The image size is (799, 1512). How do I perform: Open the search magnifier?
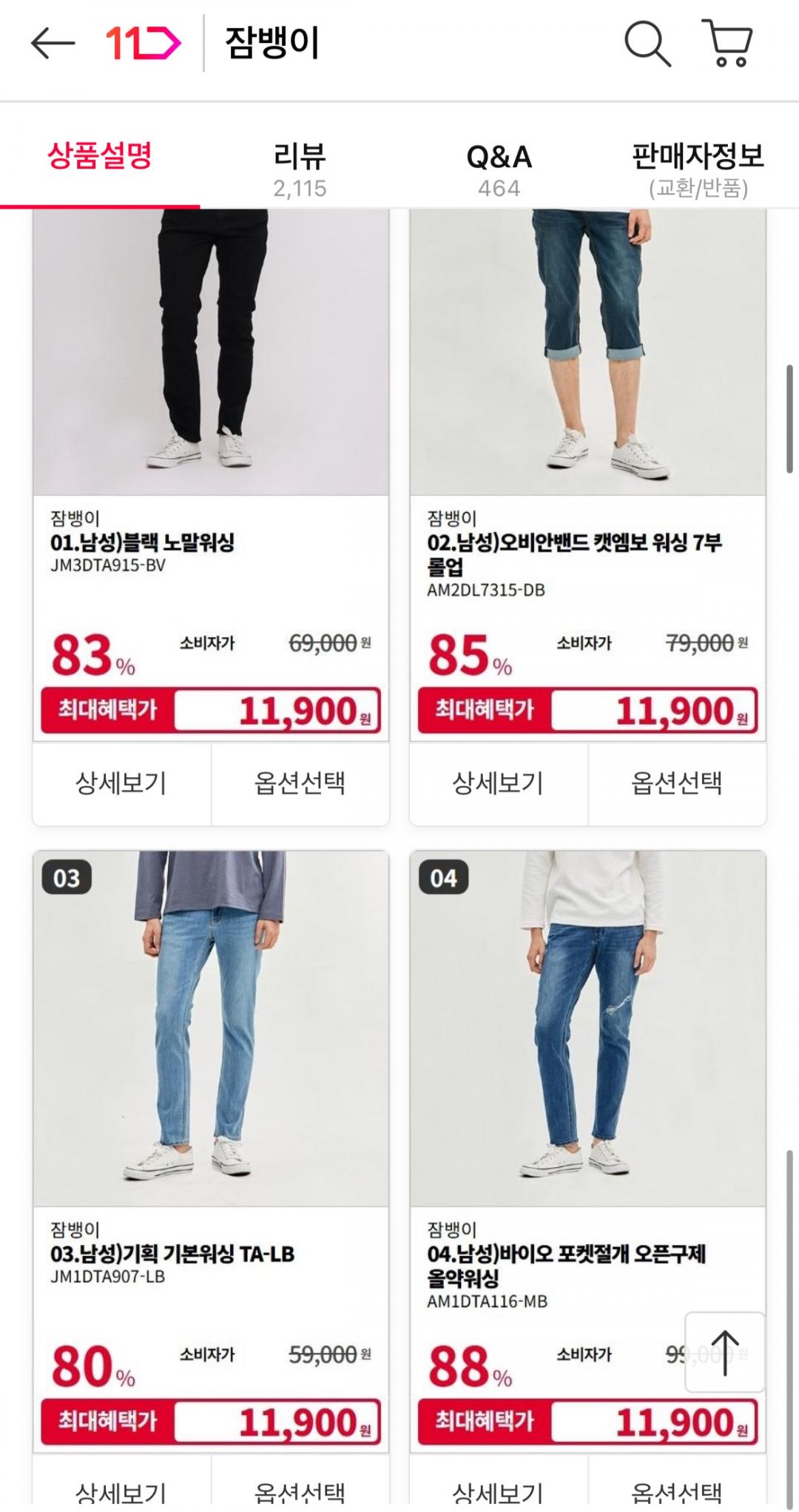pos(647,44)
